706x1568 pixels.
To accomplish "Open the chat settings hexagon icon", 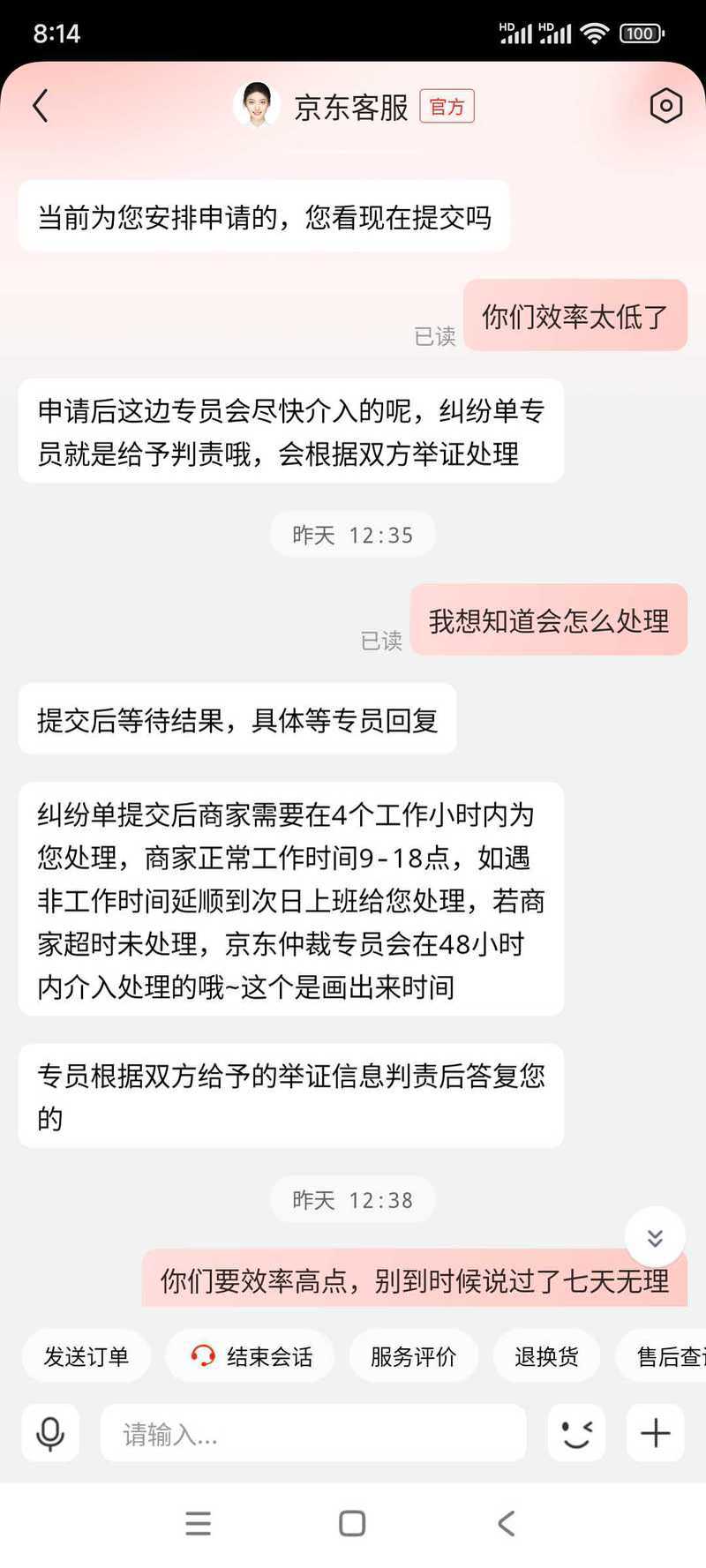I will click(x=665, y=106).
